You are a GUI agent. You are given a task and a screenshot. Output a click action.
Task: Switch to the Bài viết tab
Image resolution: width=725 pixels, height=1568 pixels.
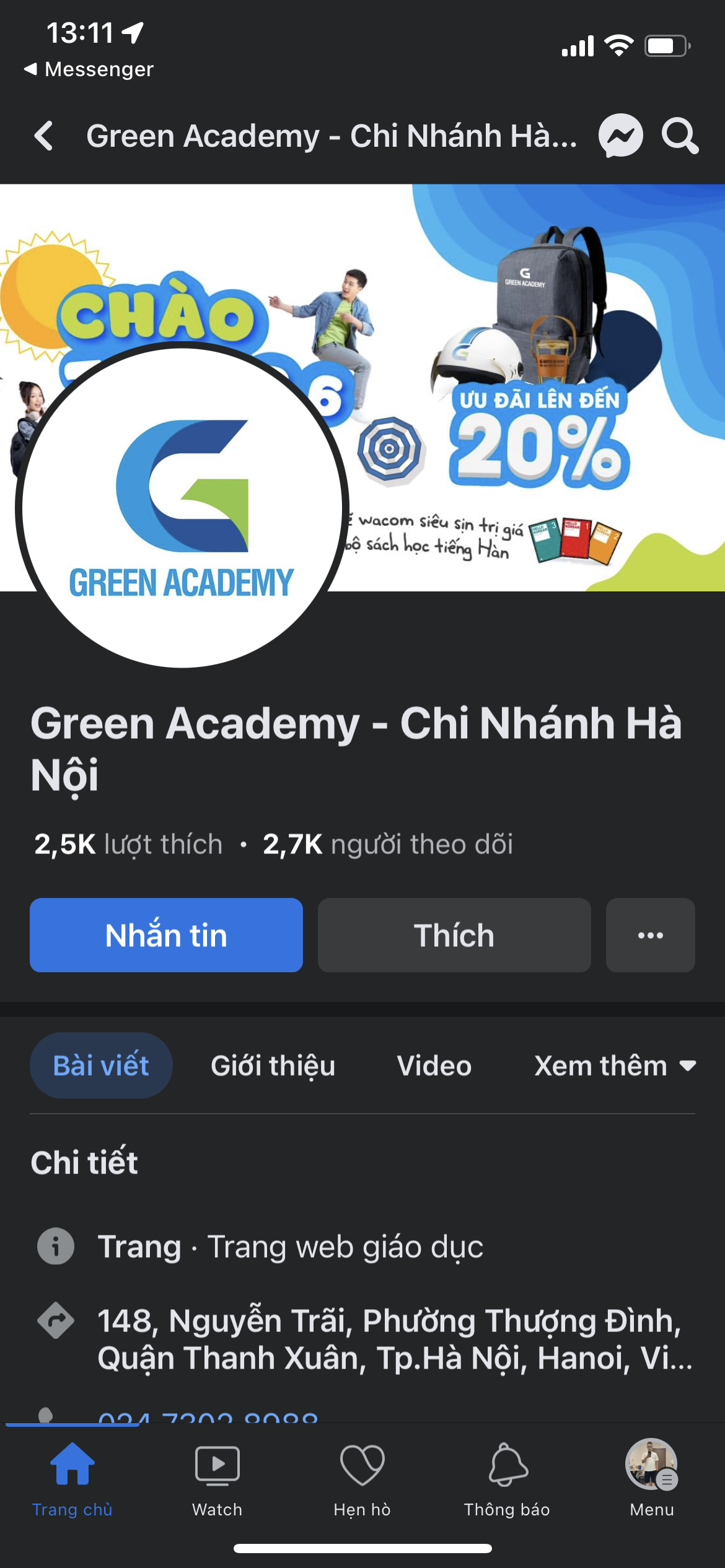point(101,1066)
